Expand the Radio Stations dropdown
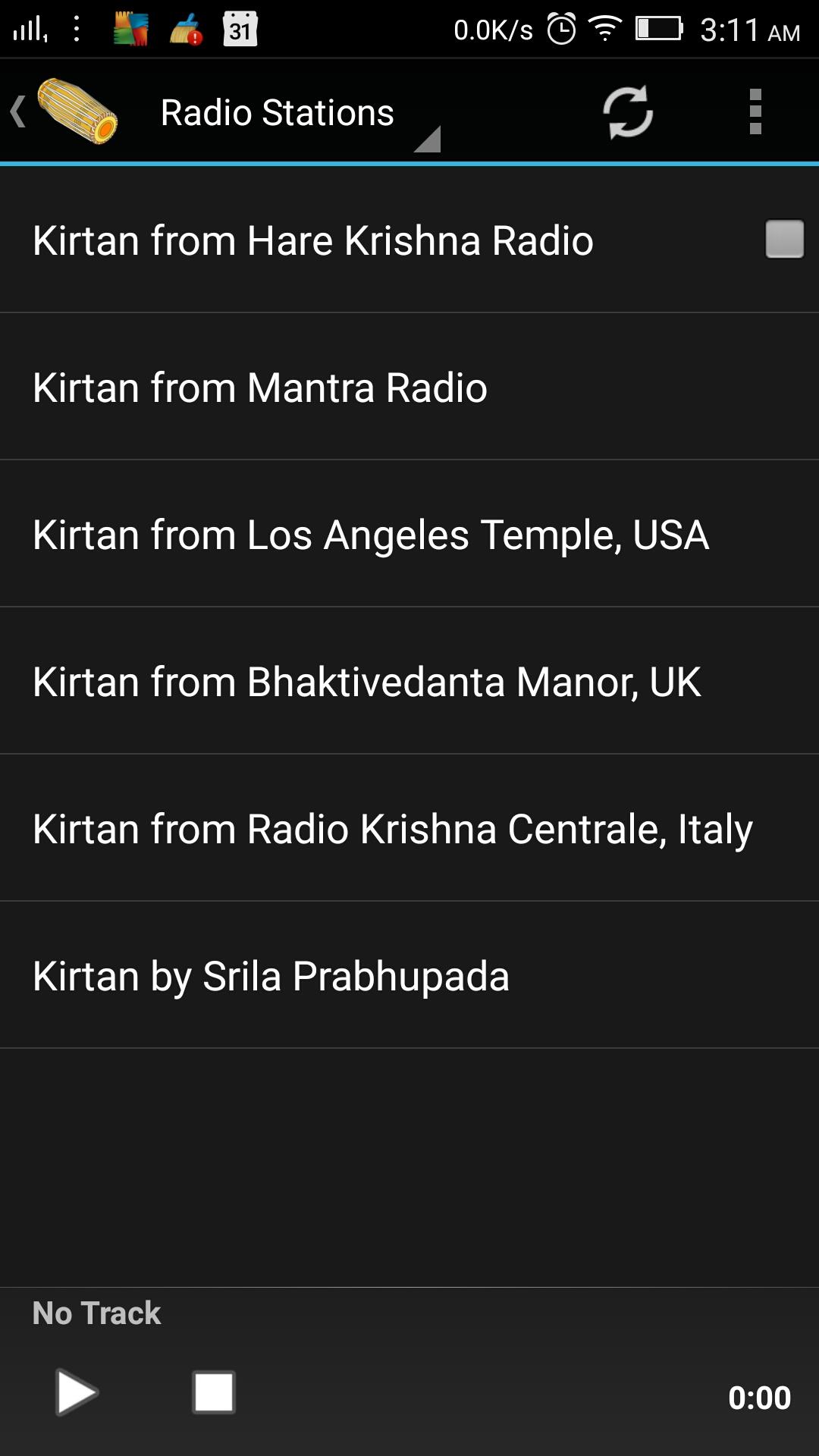The image size is (819, 1456). click(296, 114)
